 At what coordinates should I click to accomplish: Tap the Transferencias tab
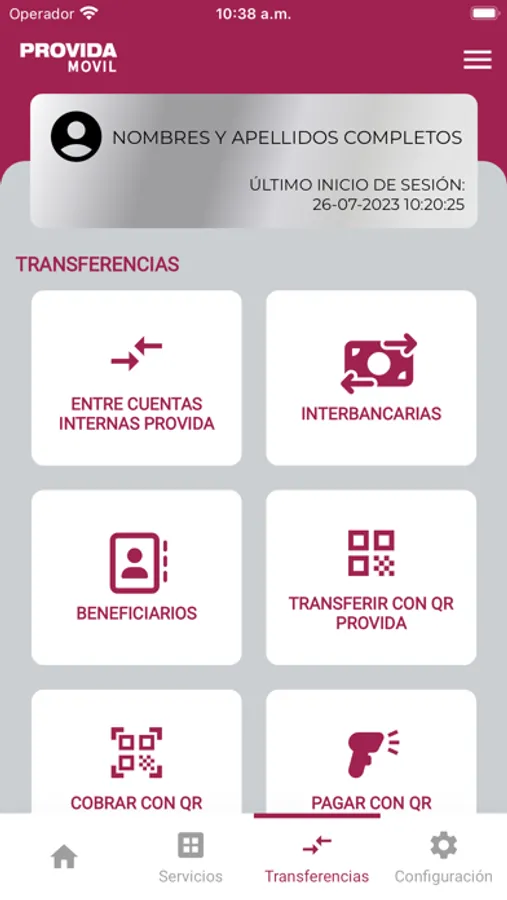[x=317, y=858]
